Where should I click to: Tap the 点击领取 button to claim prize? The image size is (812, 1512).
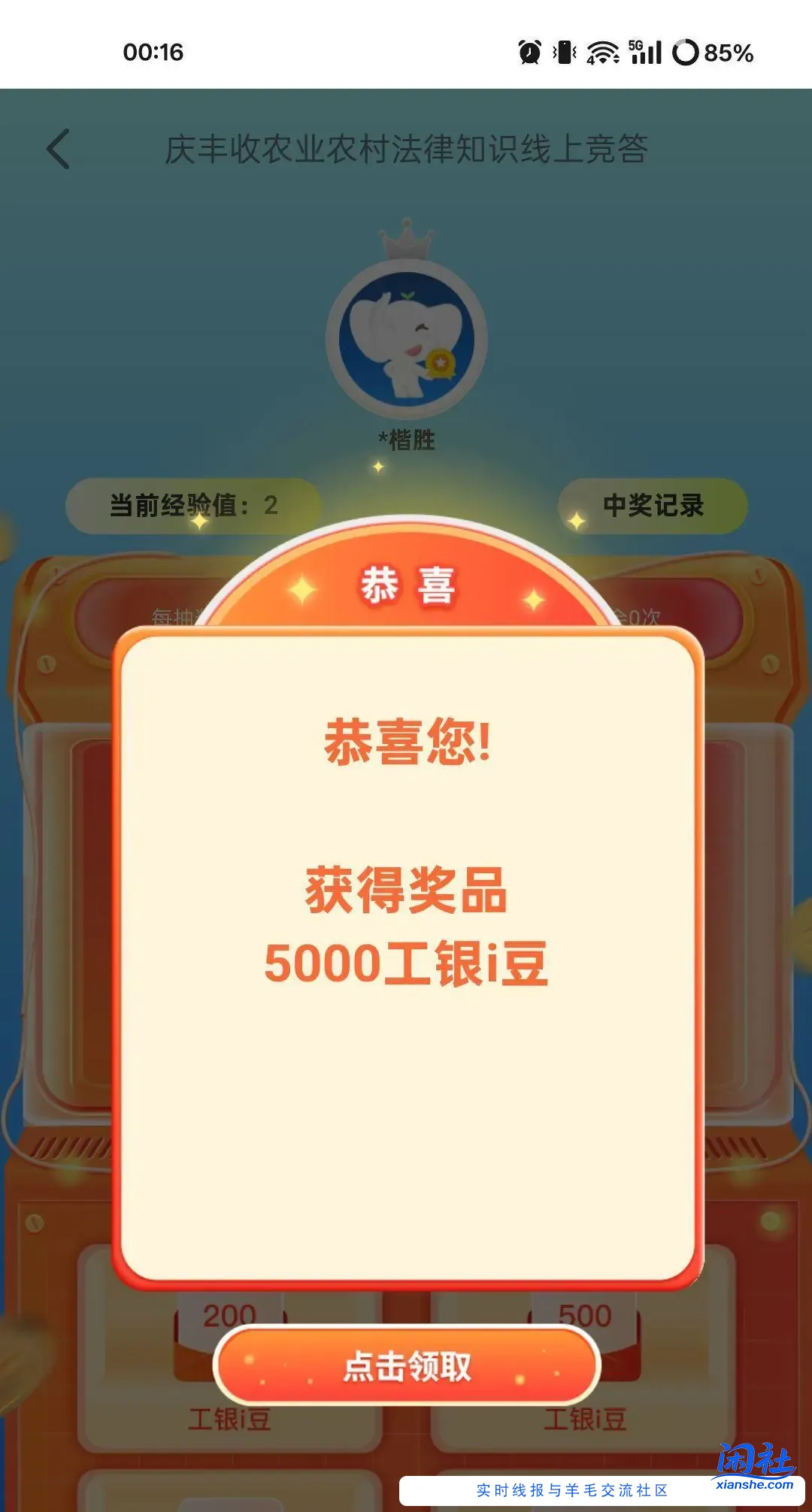[x=407, y=1365]
